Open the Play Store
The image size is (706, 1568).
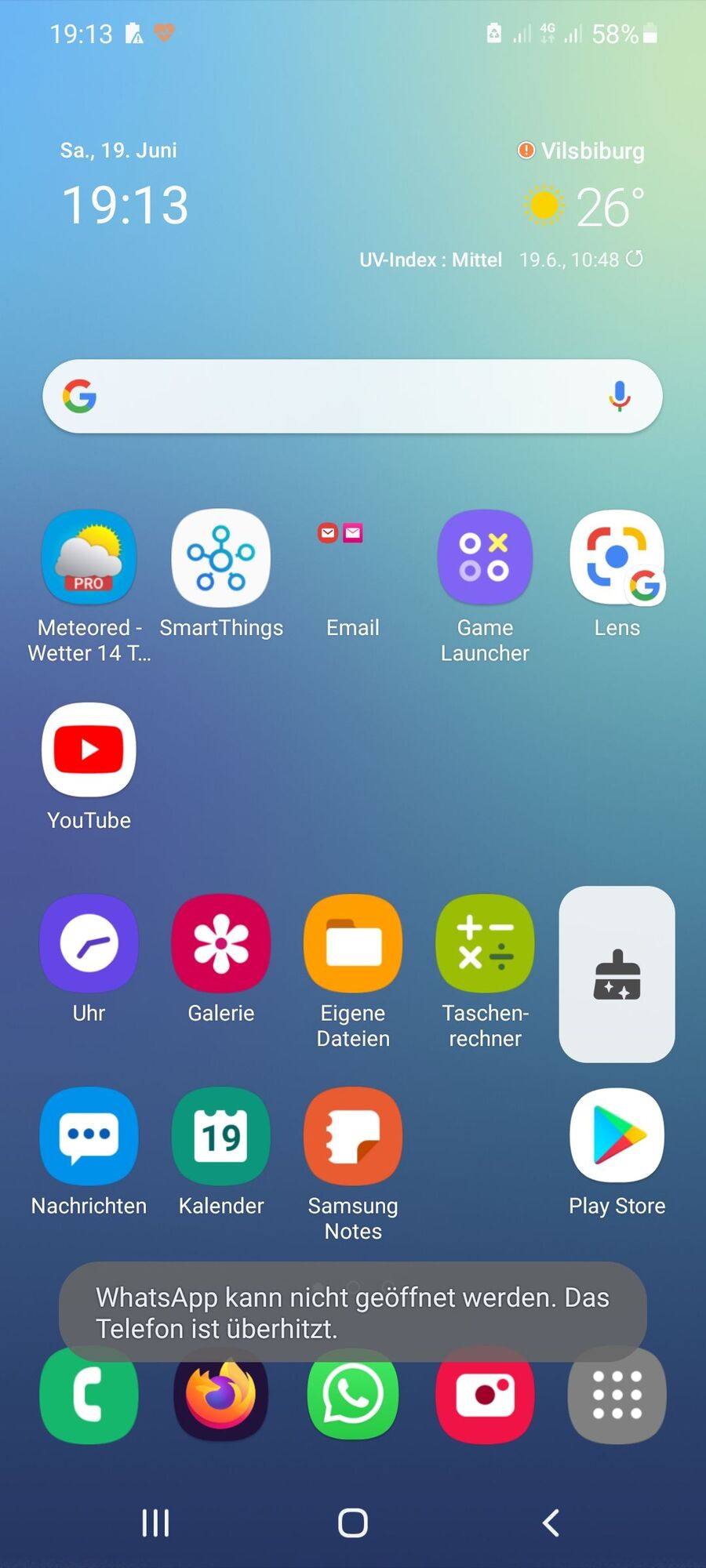[617, 1136]
